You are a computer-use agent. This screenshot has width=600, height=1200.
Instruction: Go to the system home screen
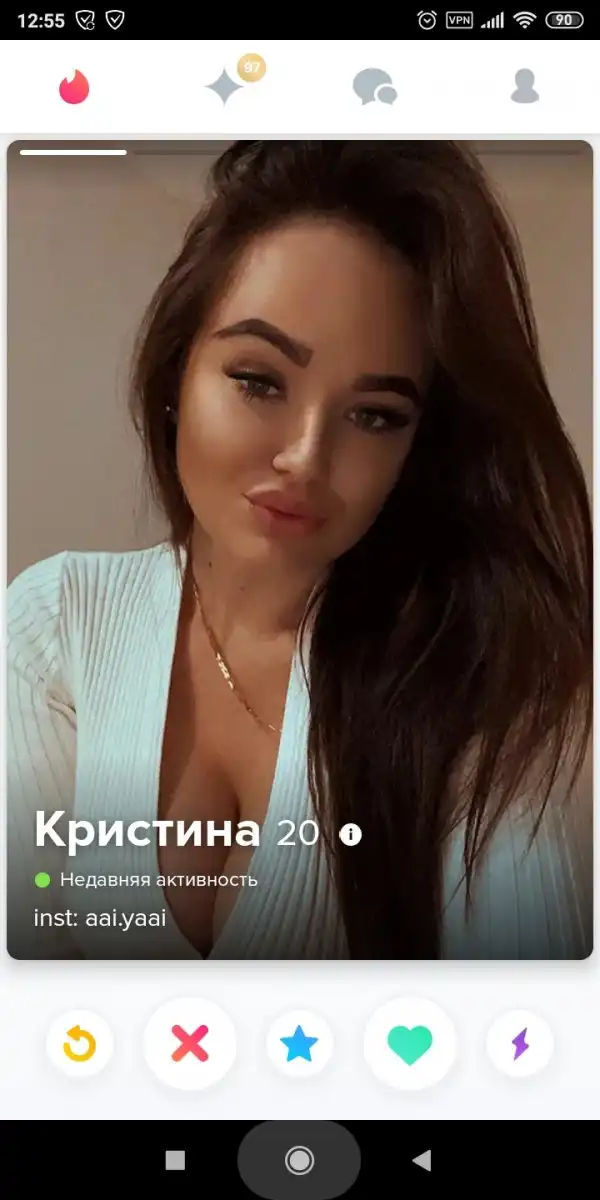[x=299, y=1160]
